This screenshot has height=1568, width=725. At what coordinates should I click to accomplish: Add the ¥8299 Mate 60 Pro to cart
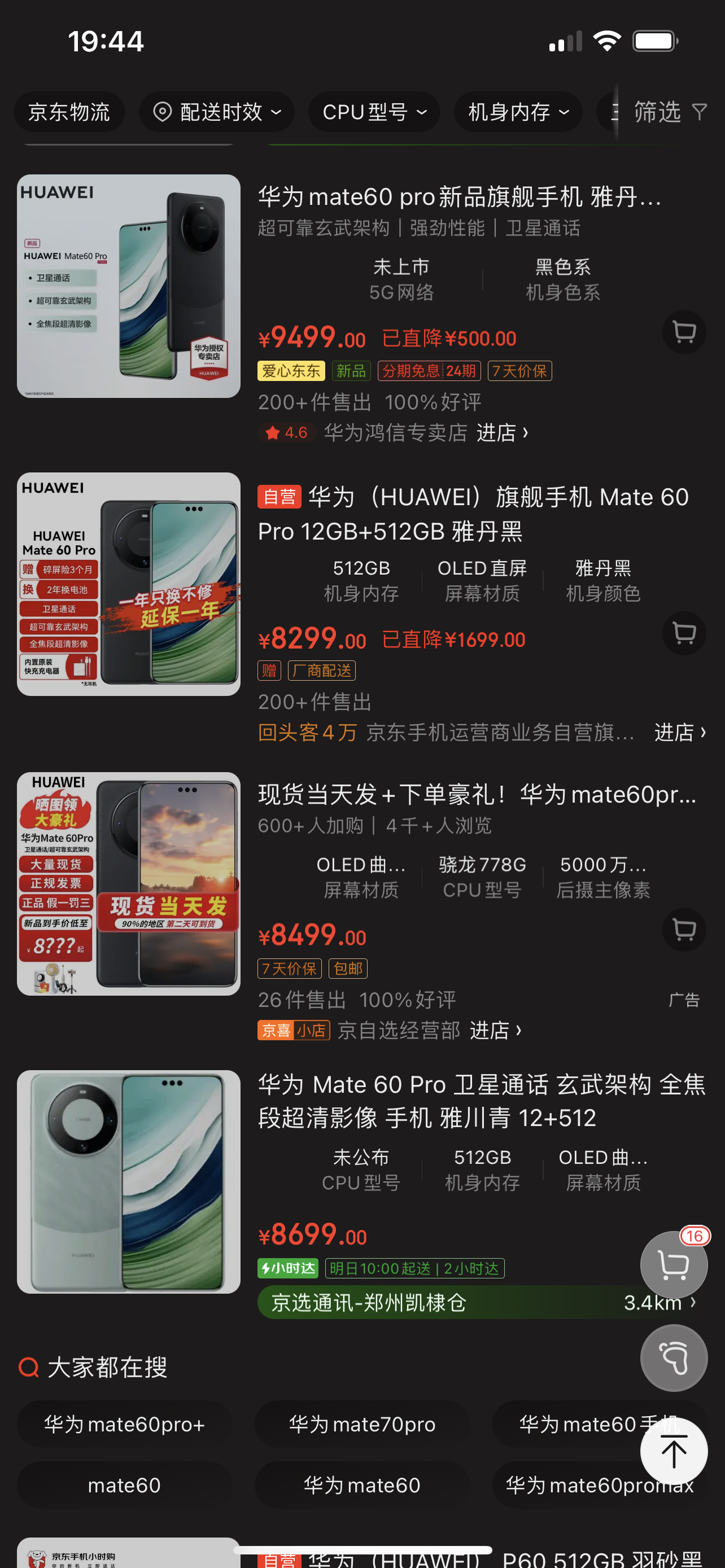(x=684, y=633)
